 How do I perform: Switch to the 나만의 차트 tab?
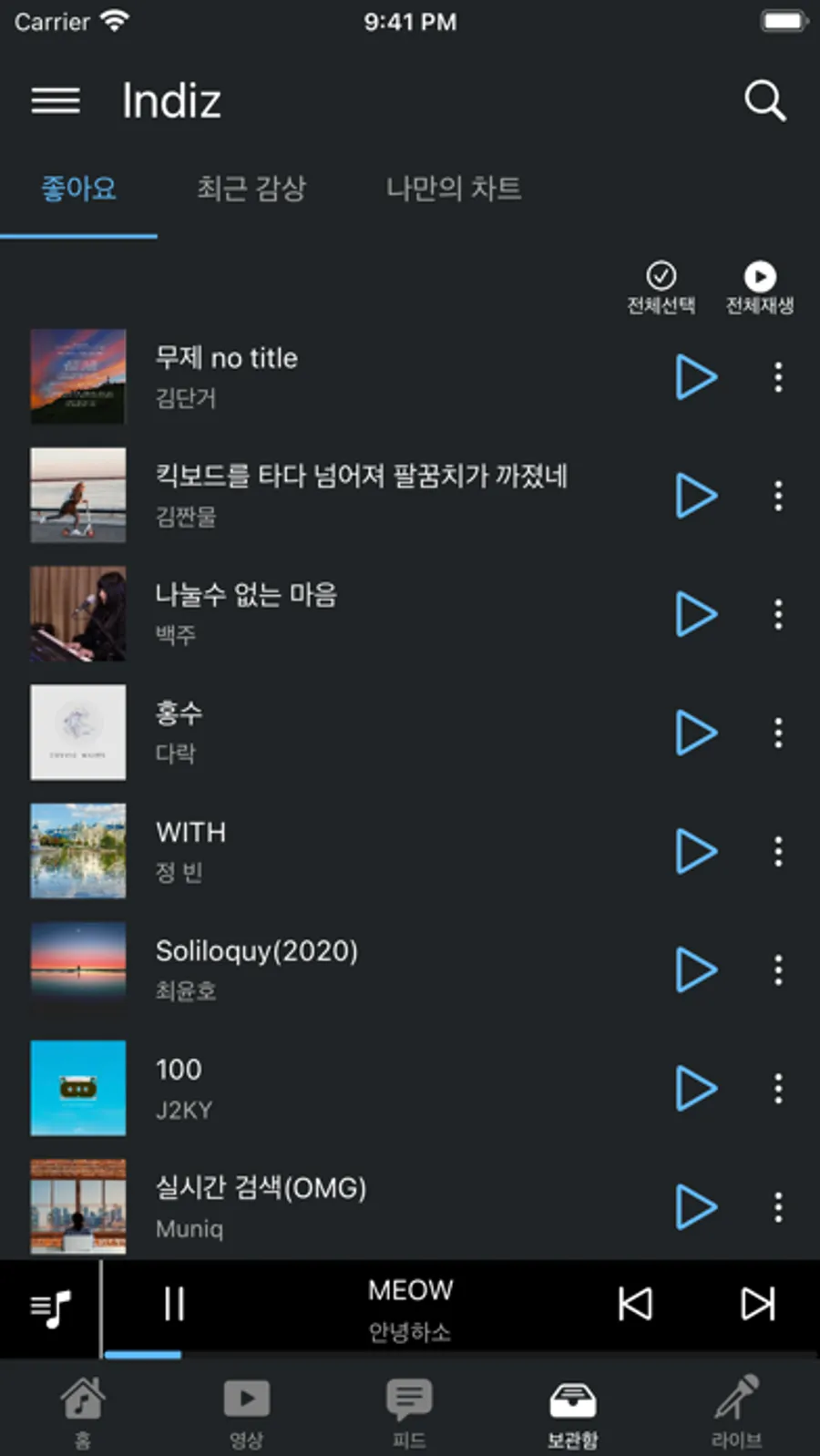tap(454, 189)
